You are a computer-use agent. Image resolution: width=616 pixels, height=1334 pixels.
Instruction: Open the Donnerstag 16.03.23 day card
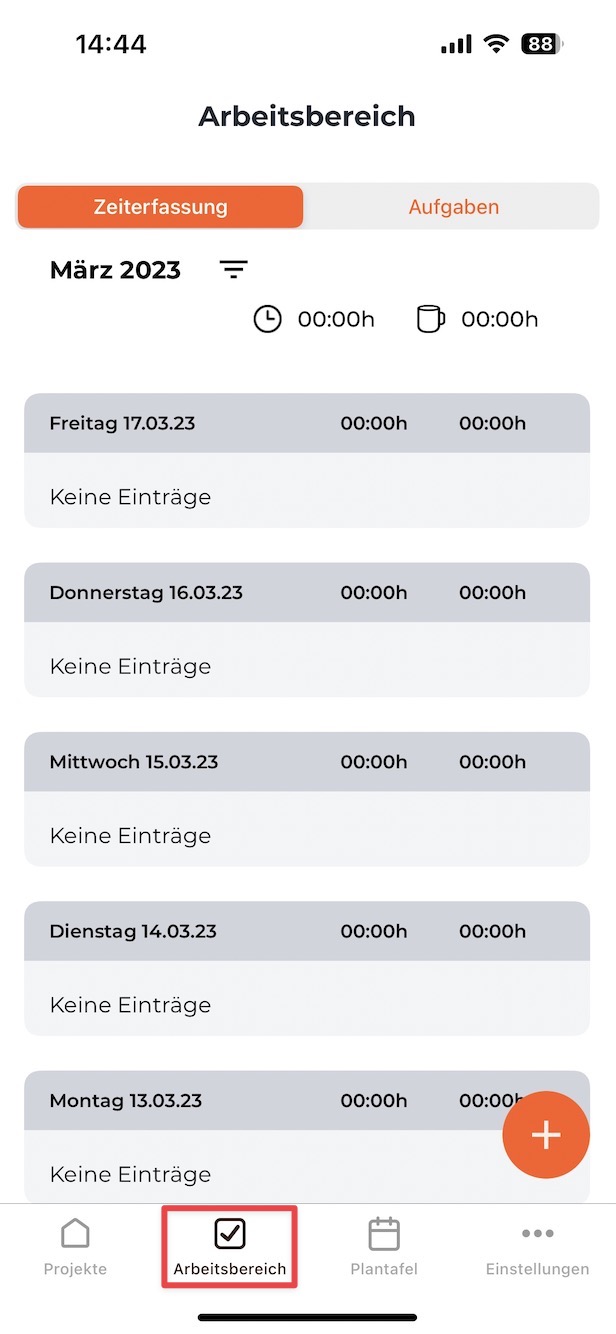[x=307, y=630]
